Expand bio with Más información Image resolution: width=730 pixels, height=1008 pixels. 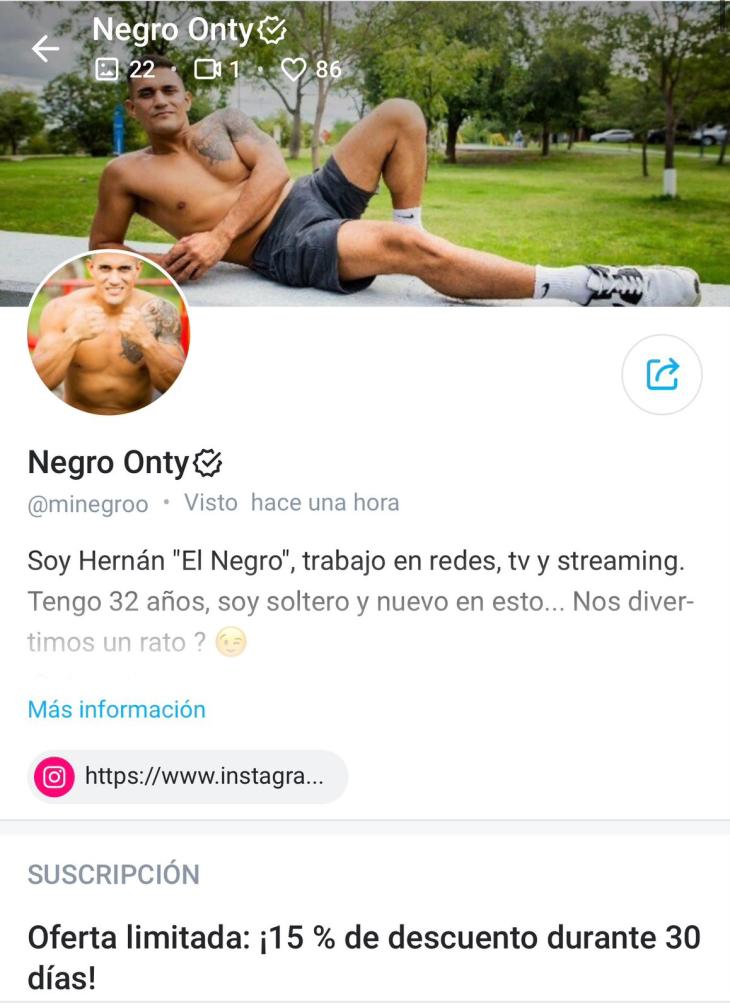click(x=116, y=709)
